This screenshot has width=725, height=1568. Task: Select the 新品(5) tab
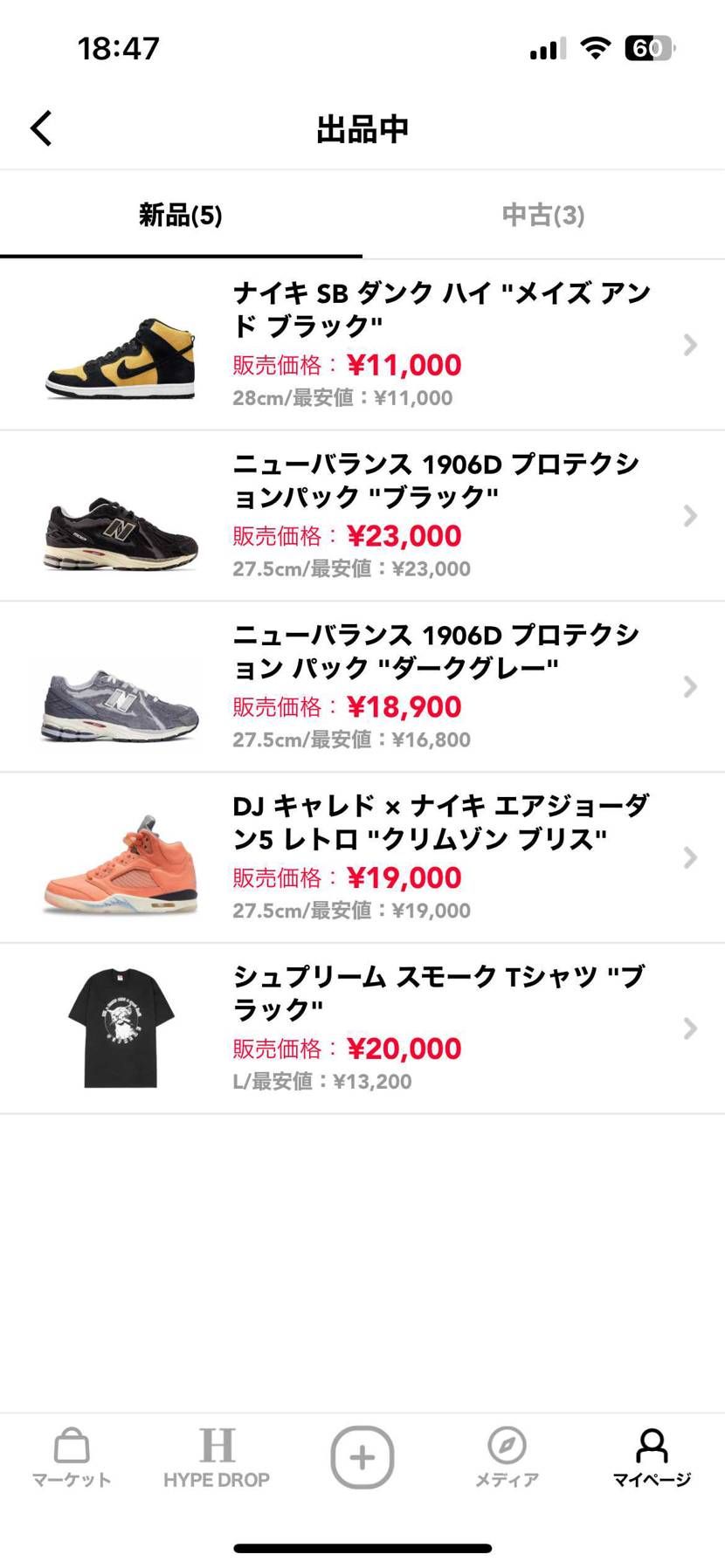point(181,216)
